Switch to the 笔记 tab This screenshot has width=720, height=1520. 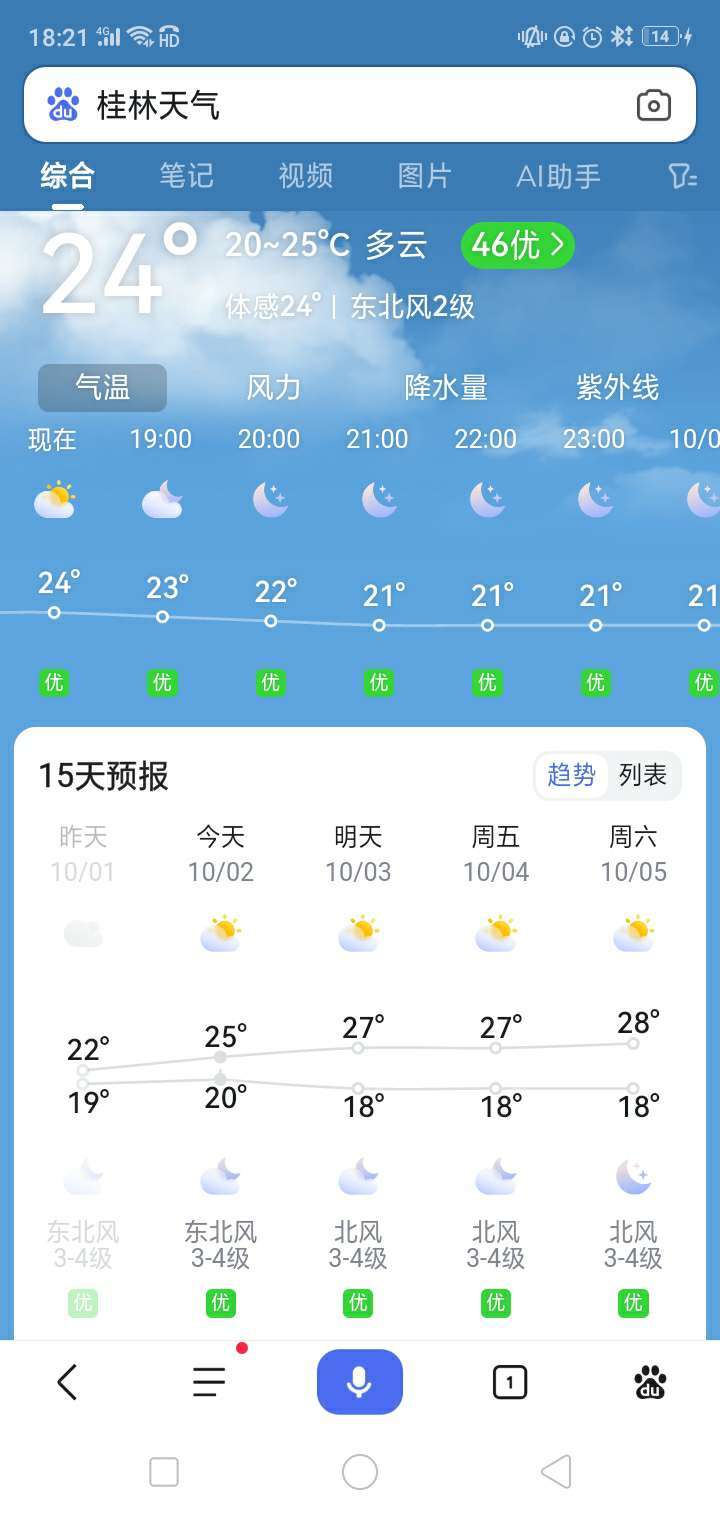coord(186,176)
